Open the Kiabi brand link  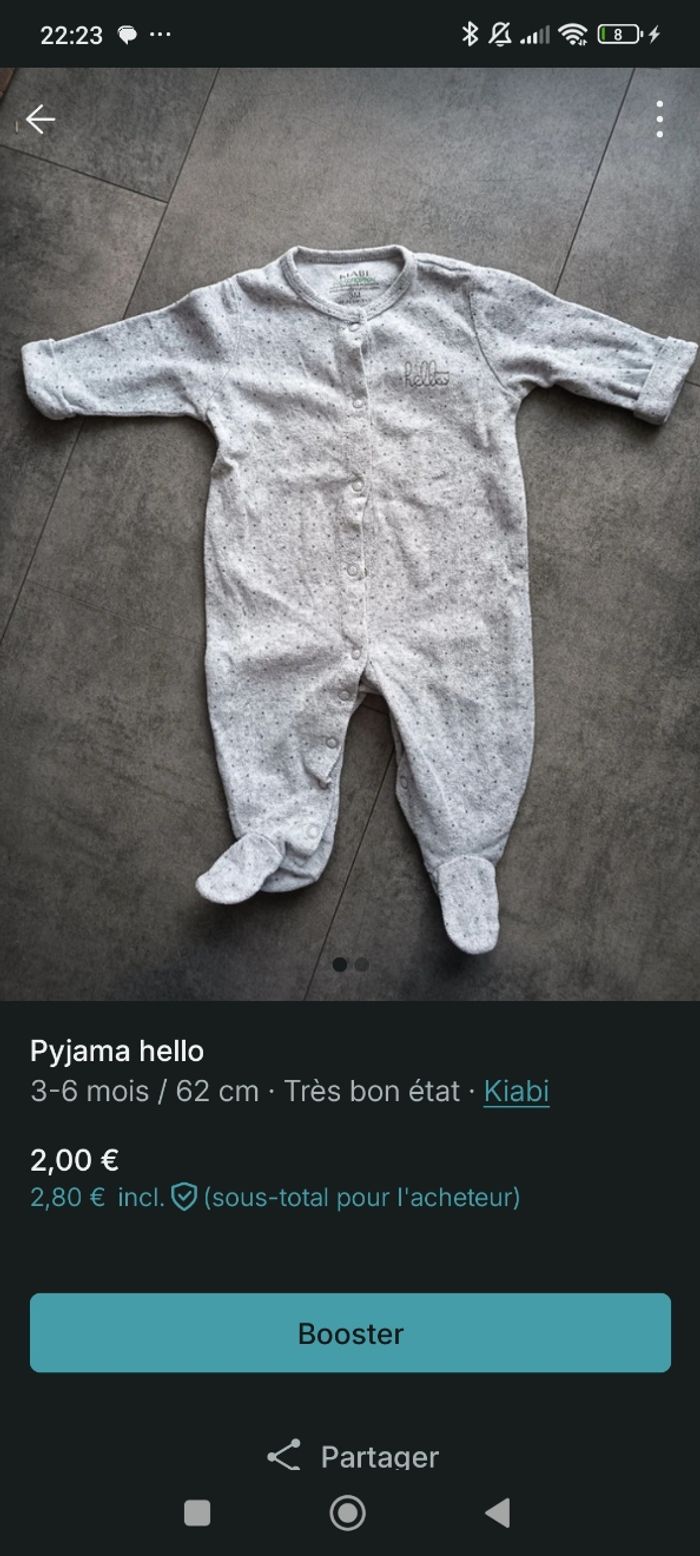[x=516, y=1091]
